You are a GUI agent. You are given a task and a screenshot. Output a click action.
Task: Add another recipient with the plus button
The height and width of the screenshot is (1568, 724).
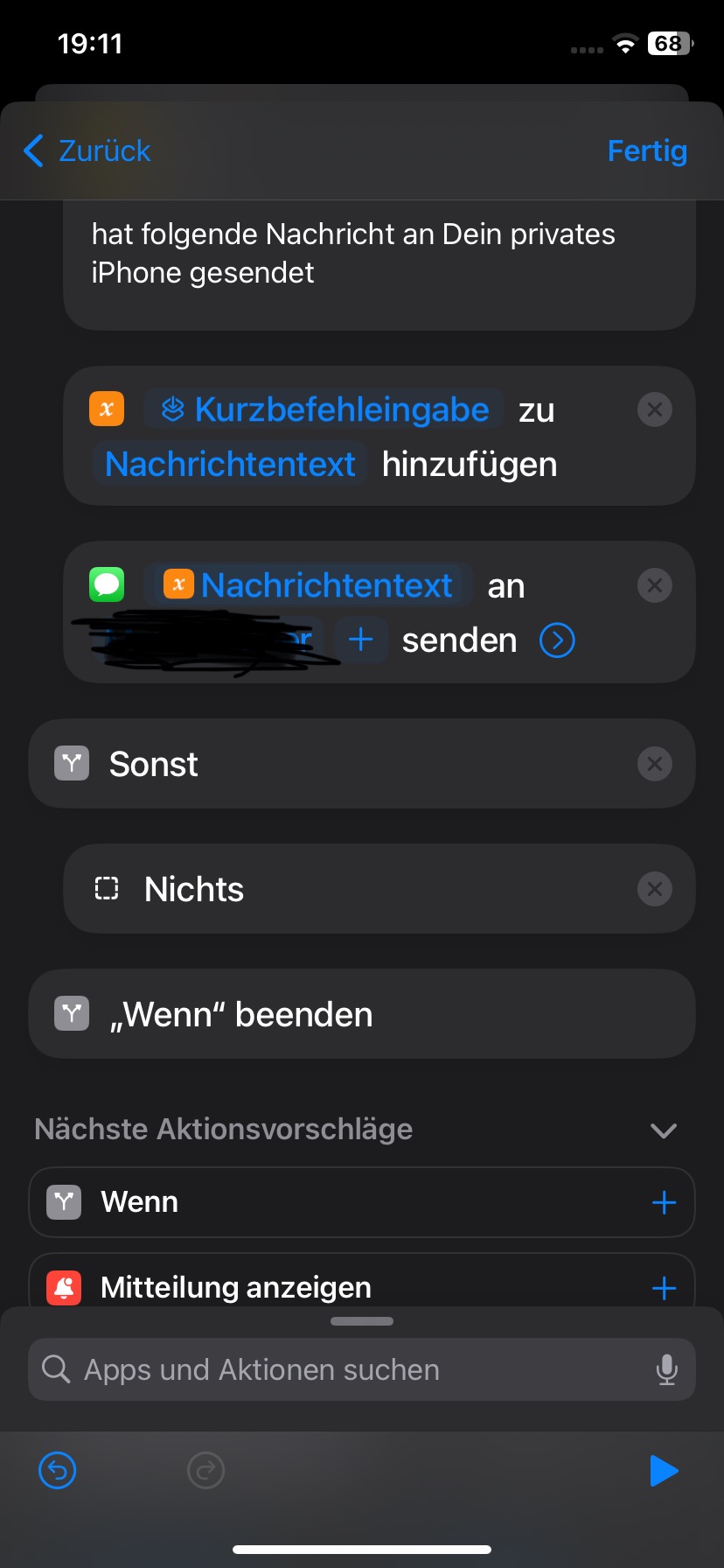361,640
